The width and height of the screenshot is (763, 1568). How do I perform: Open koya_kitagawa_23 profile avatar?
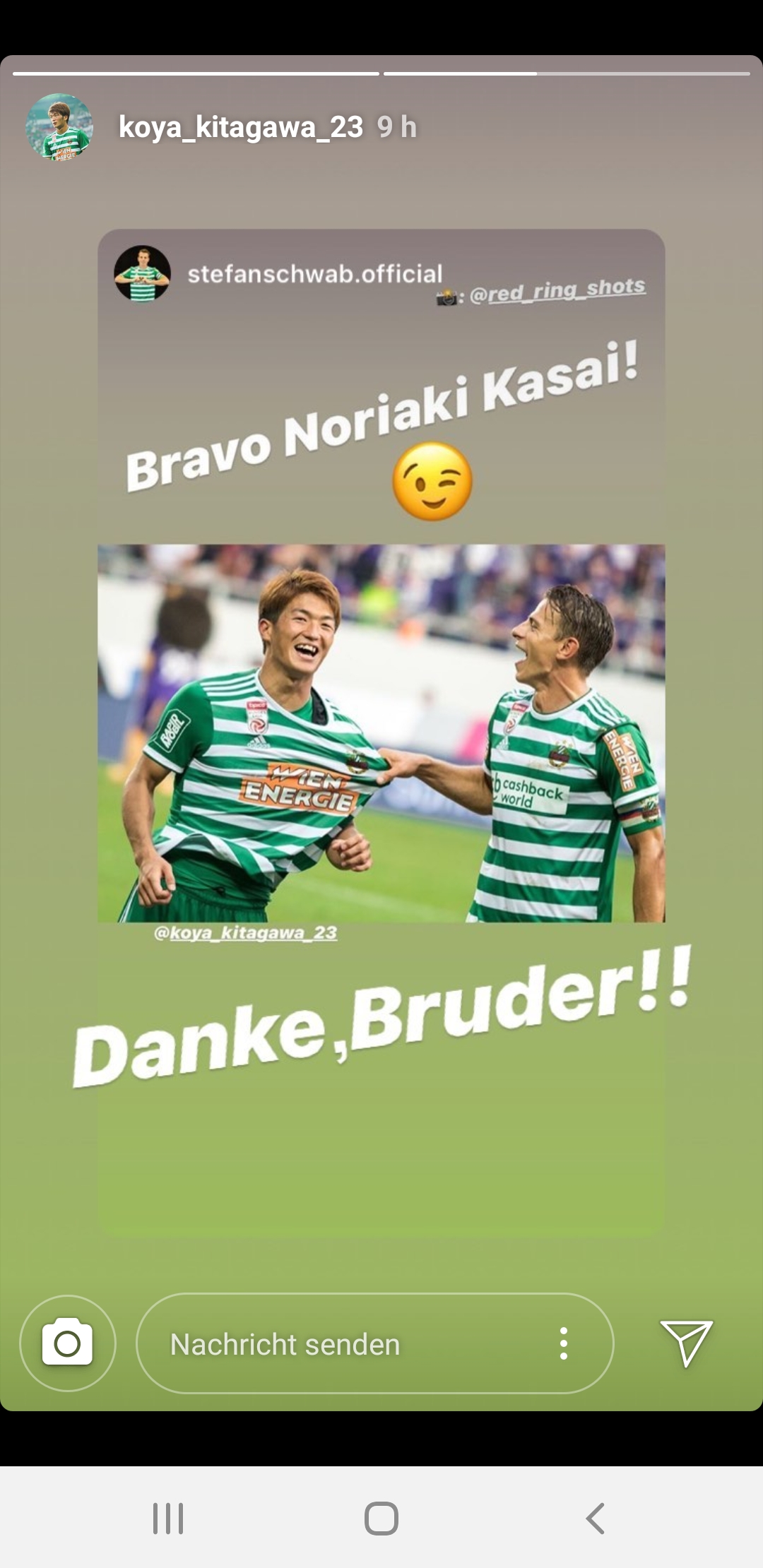click(x=59, y=127)
